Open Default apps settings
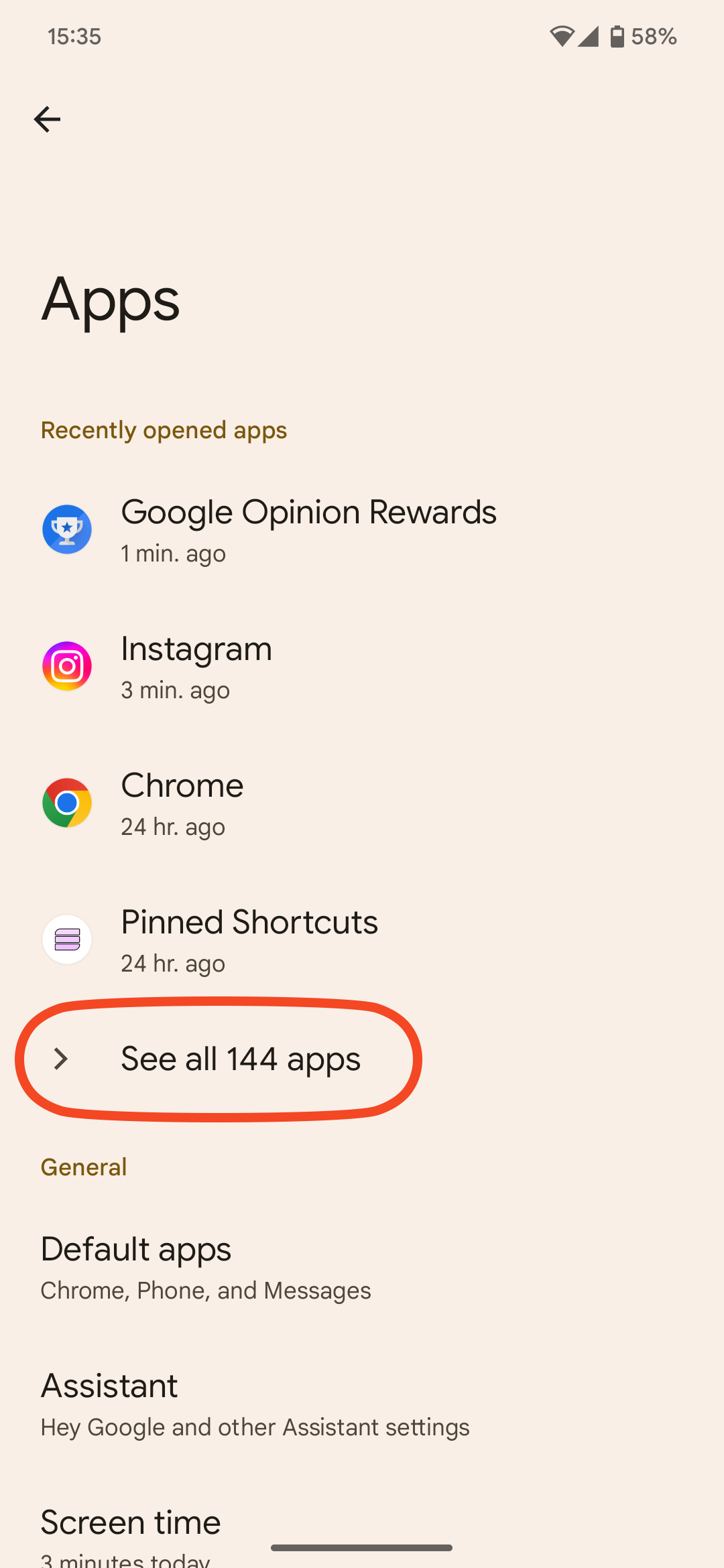Image resolution: width=724 pixels, height=1568 pixels. click(x=205, y=1268)
